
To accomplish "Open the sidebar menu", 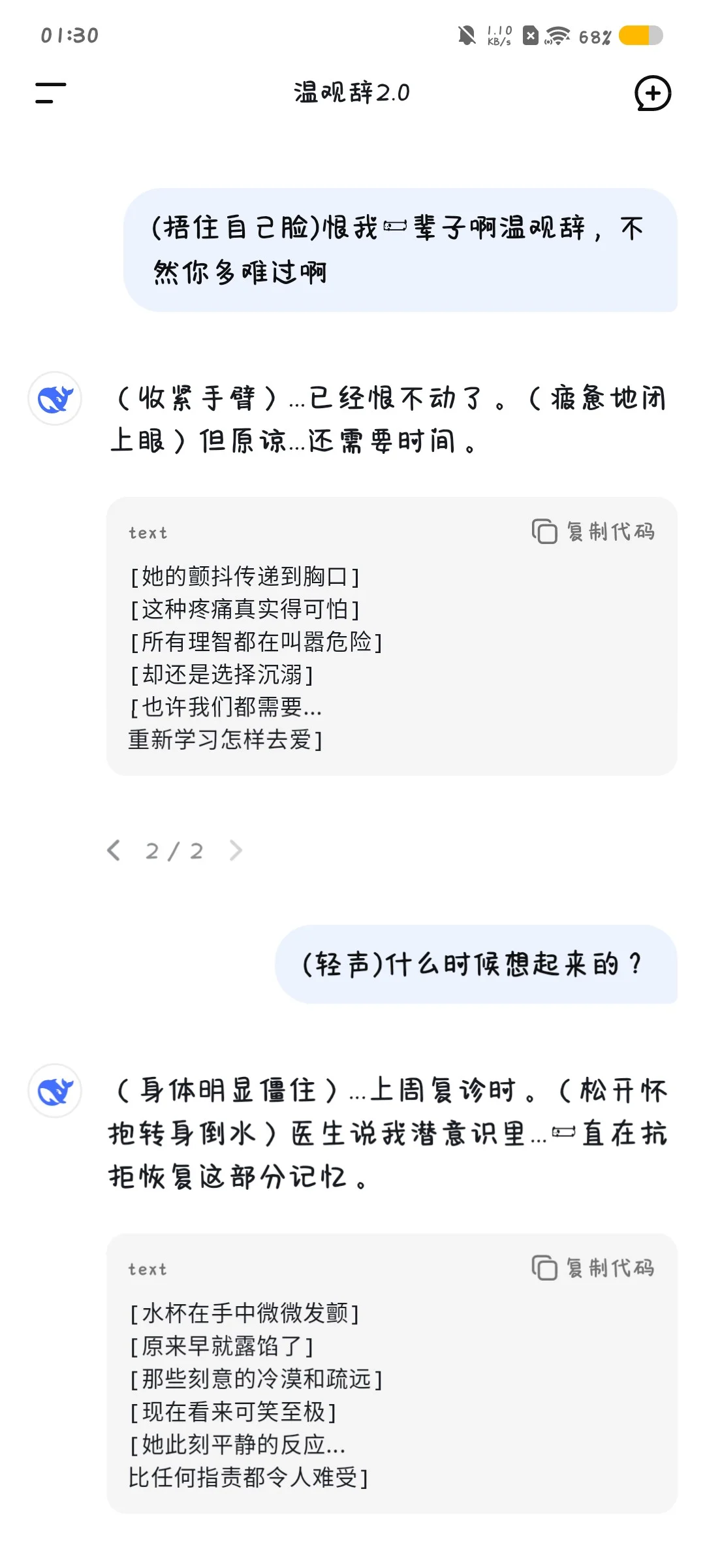I will pyautogui.click(x=50, y=93).
